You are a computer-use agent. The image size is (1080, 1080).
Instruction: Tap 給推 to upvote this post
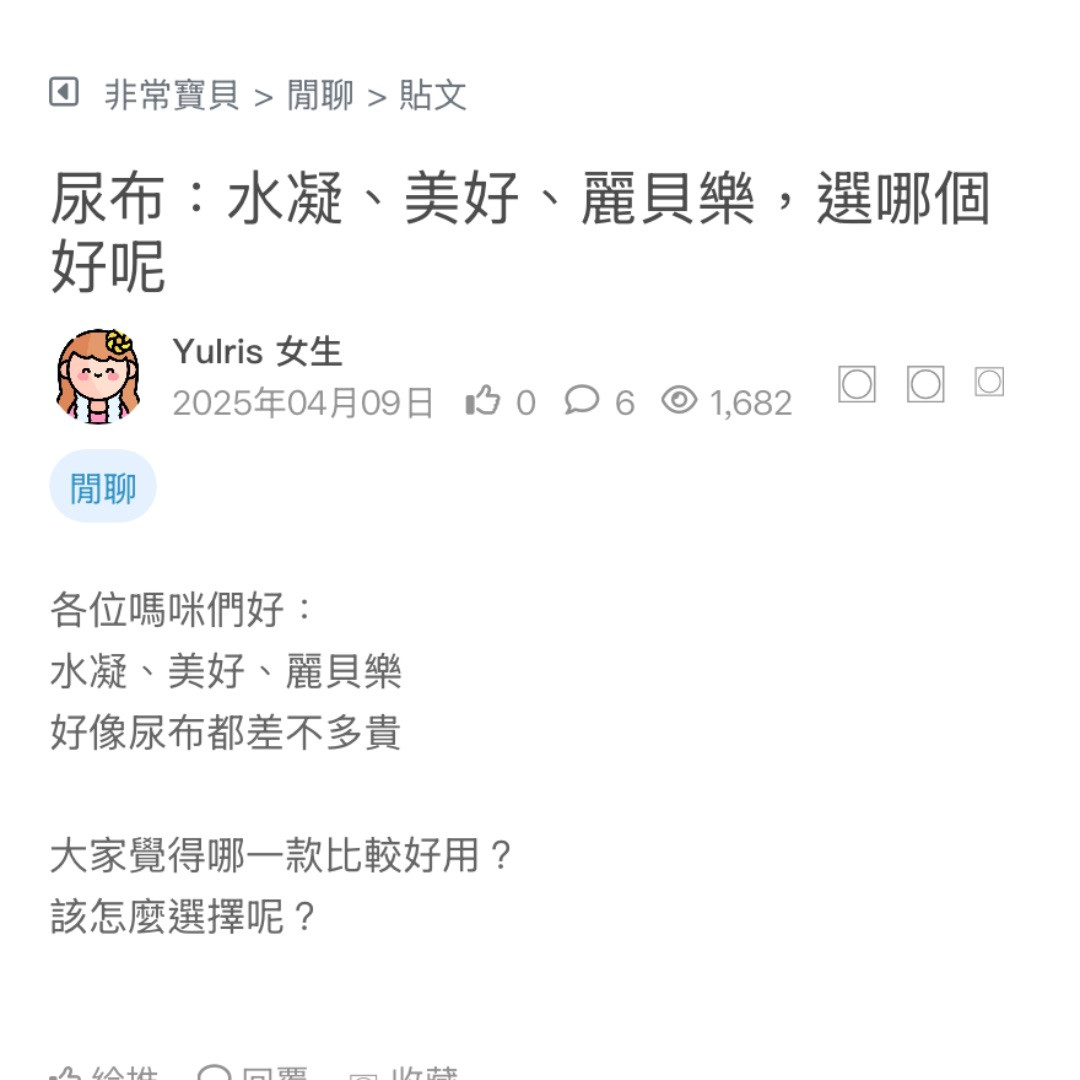[x=104, y=1072]
